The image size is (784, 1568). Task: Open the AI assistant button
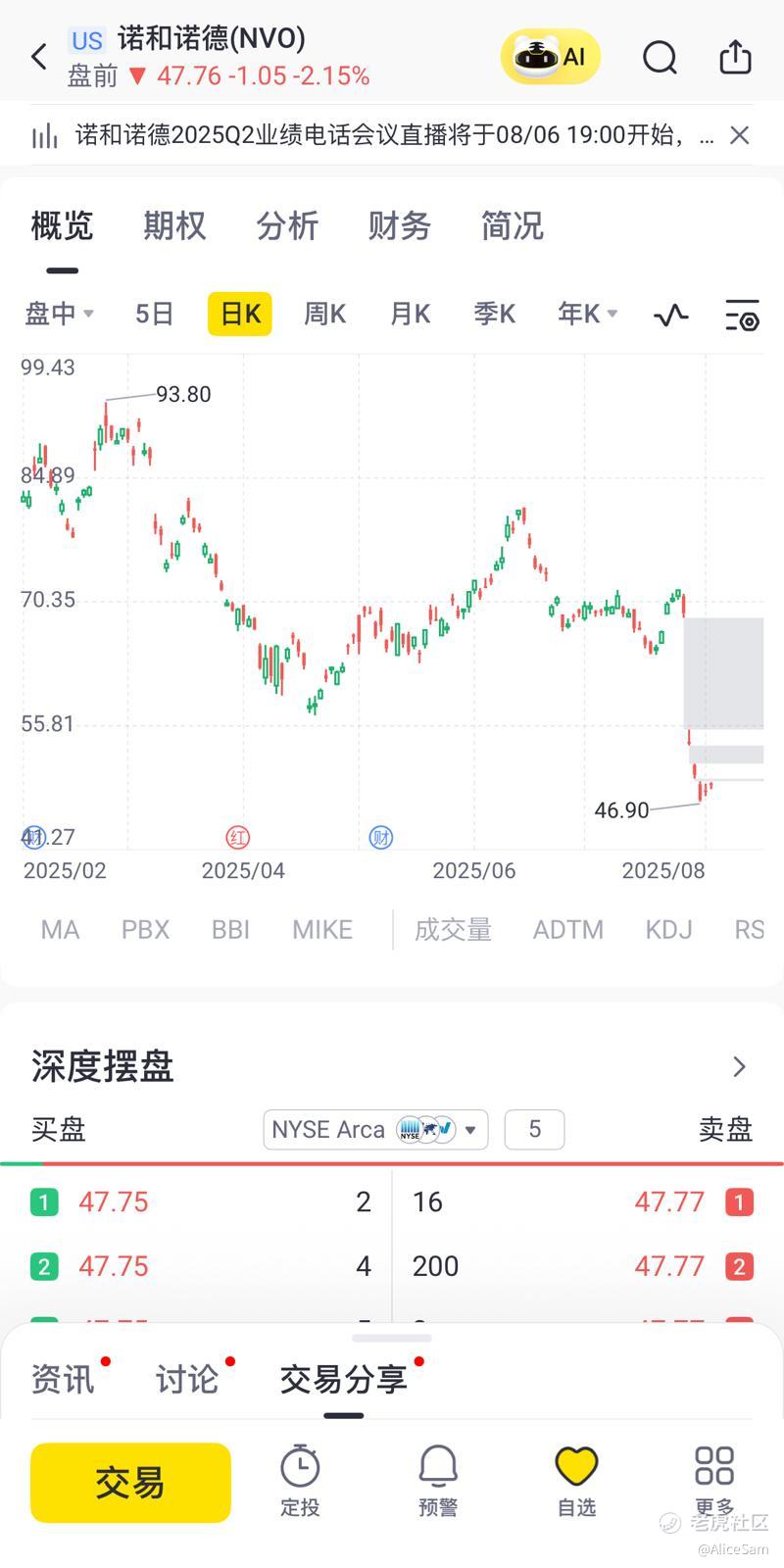tap(551, 57)
